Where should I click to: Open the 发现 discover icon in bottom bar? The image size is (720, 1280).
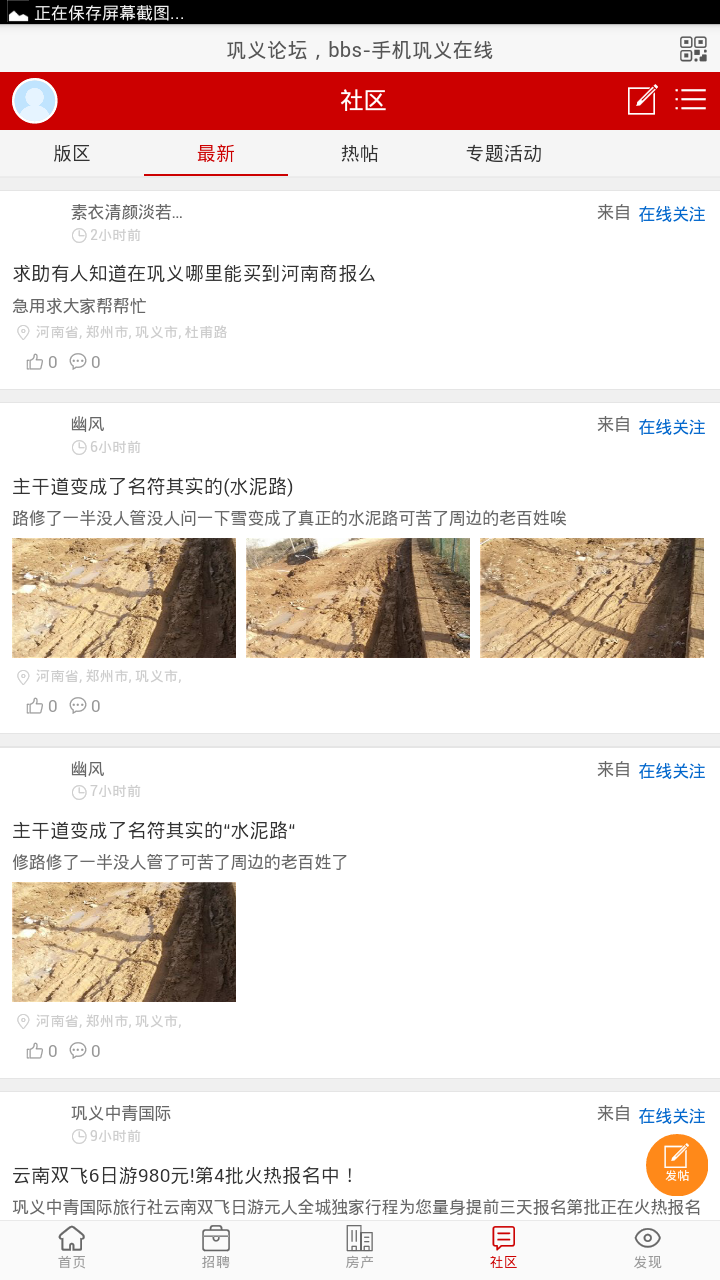647,1247
